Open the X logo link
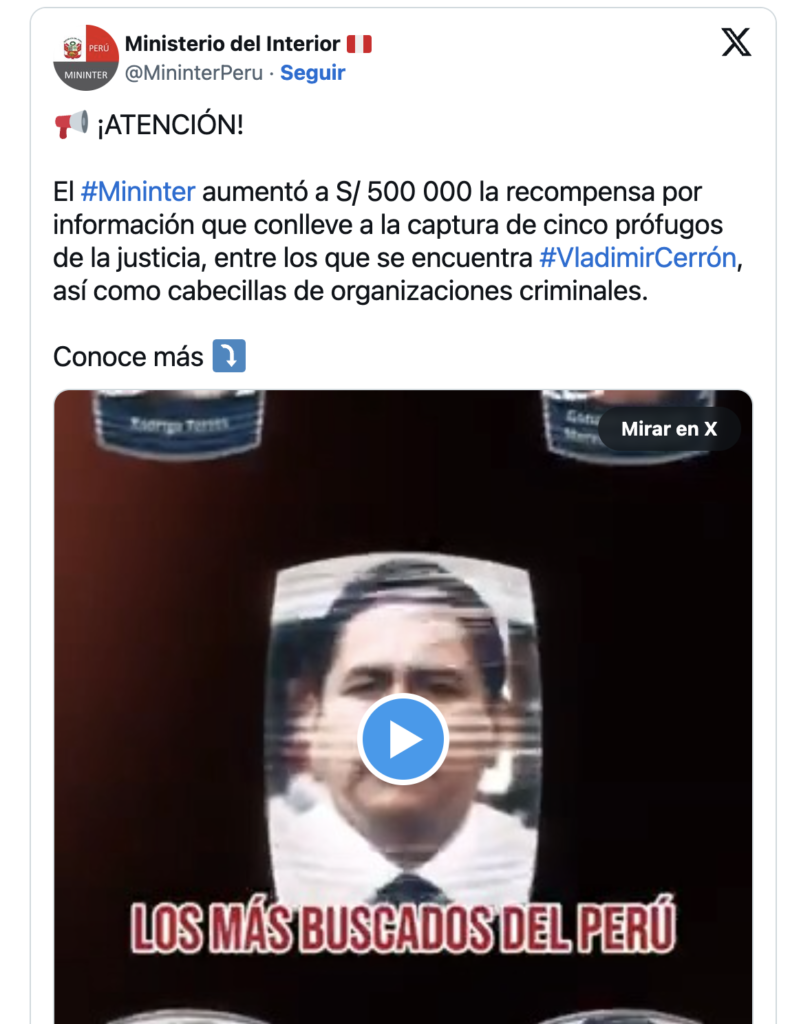 pyautogui.click(x=736, y=42)
